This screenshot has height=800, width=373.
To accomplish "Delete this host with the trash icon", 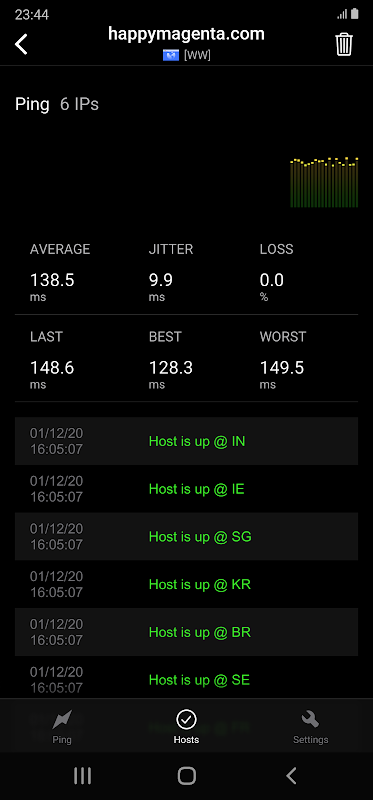I will tap(344, 44).
